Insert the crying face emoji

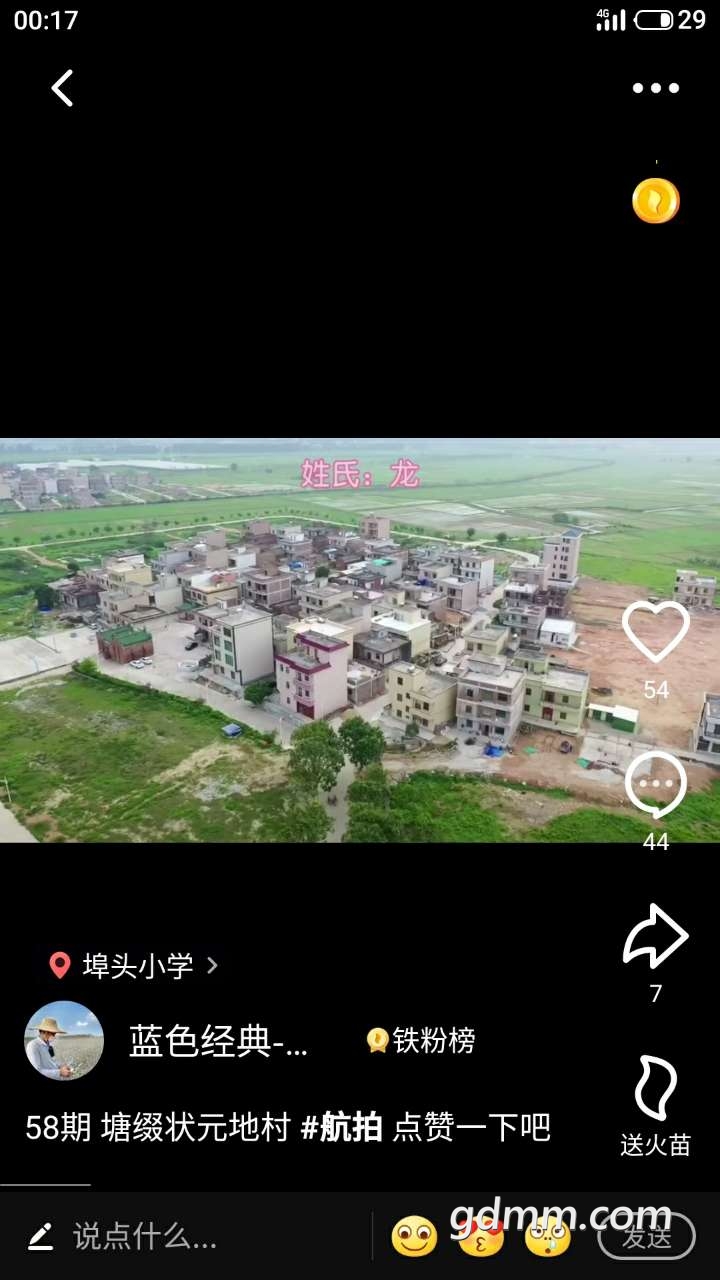547,1237
